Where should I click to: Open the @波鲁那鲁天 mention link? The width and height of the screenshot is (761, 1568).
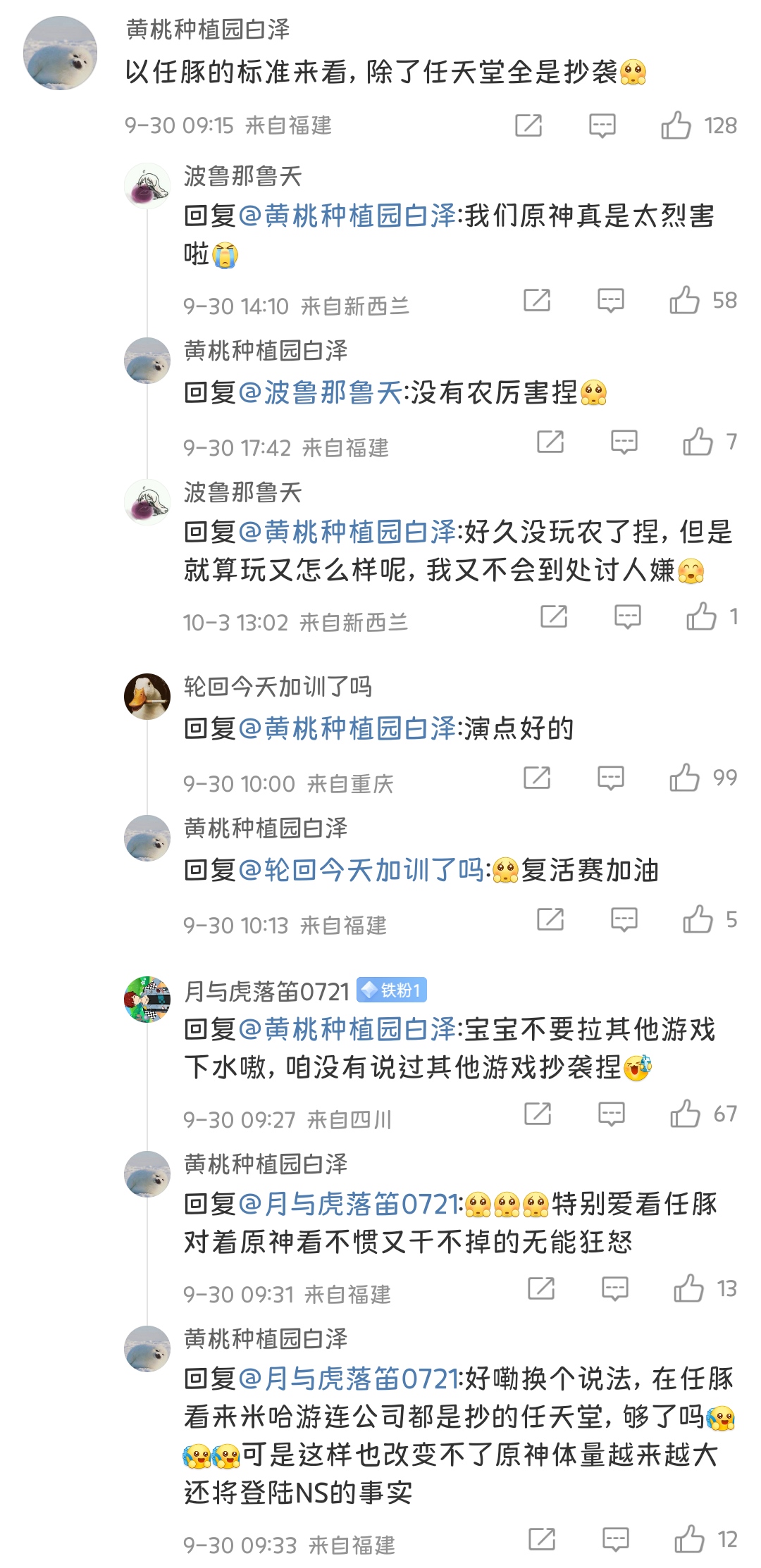click(321, 392)
